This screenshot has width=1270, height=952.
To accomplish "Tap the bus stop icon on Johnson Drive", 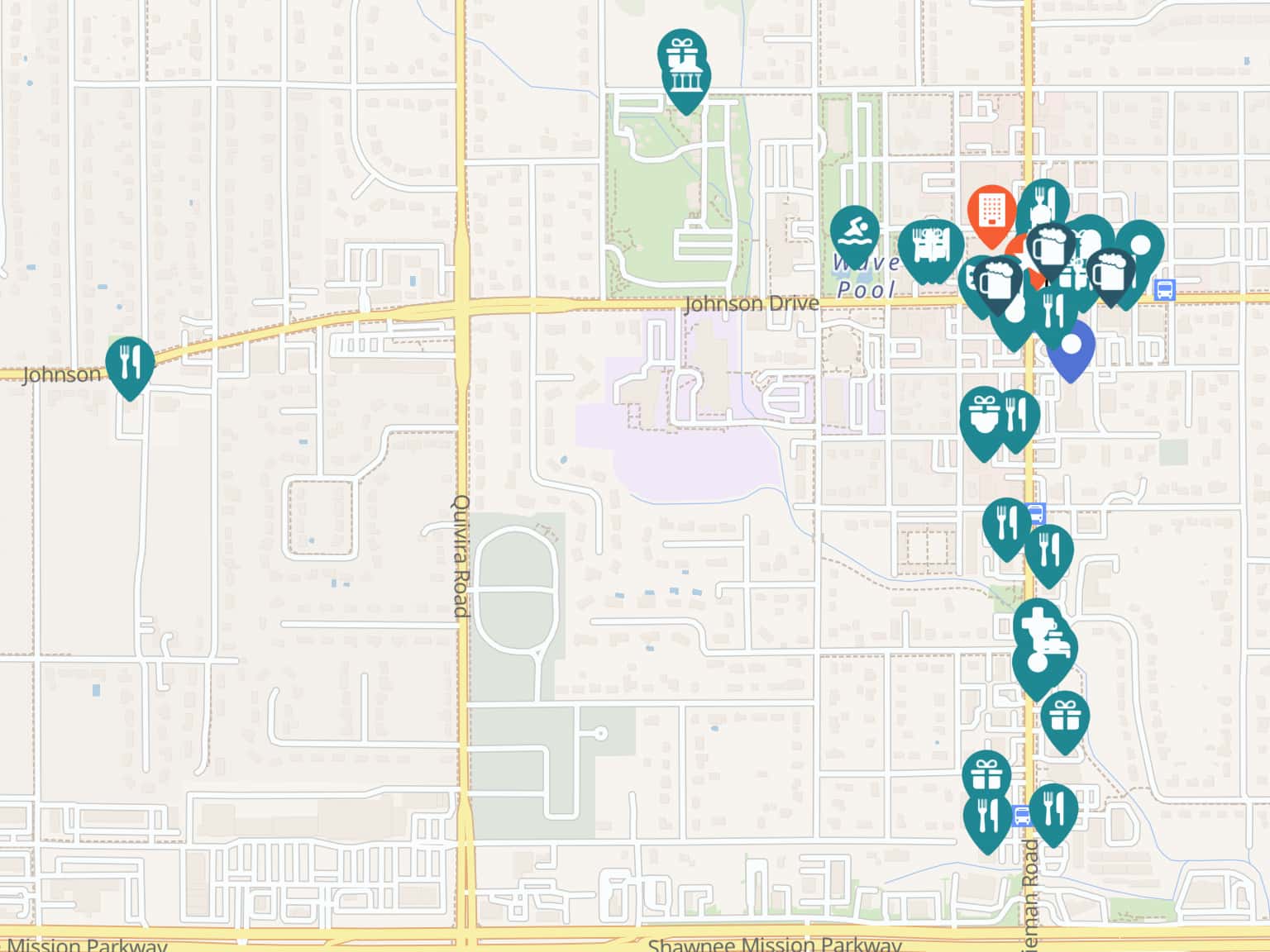I will coord(1164,290).
